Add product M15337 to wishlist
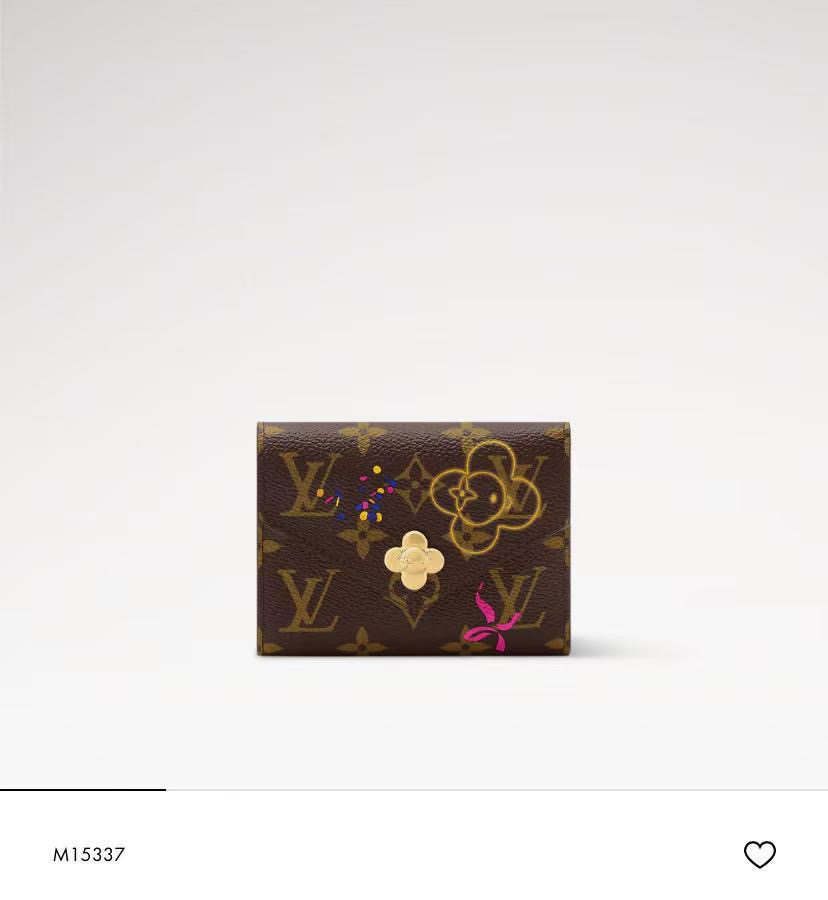Screen dimensions: 828x900 click(x=759, y=854)
